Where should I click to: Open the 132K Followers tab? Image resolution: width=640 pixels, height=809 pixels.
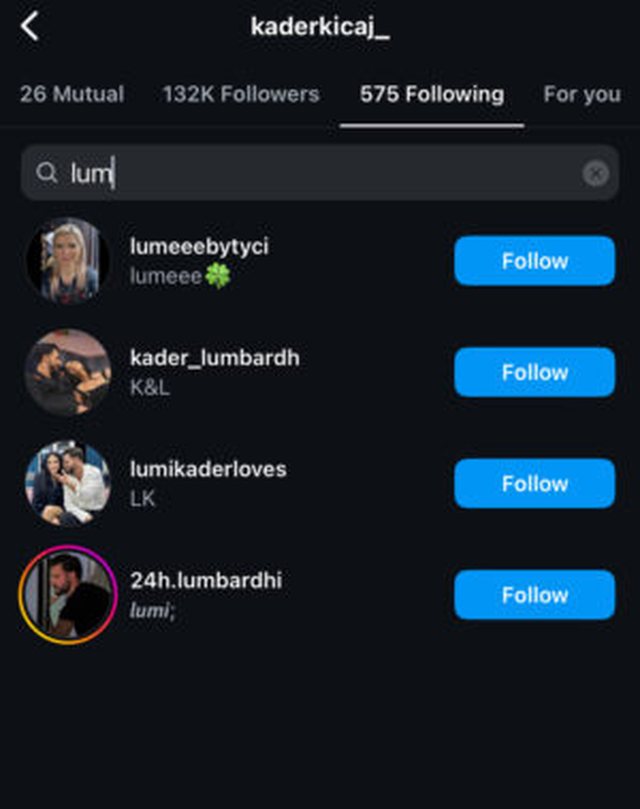pos(241,95)
